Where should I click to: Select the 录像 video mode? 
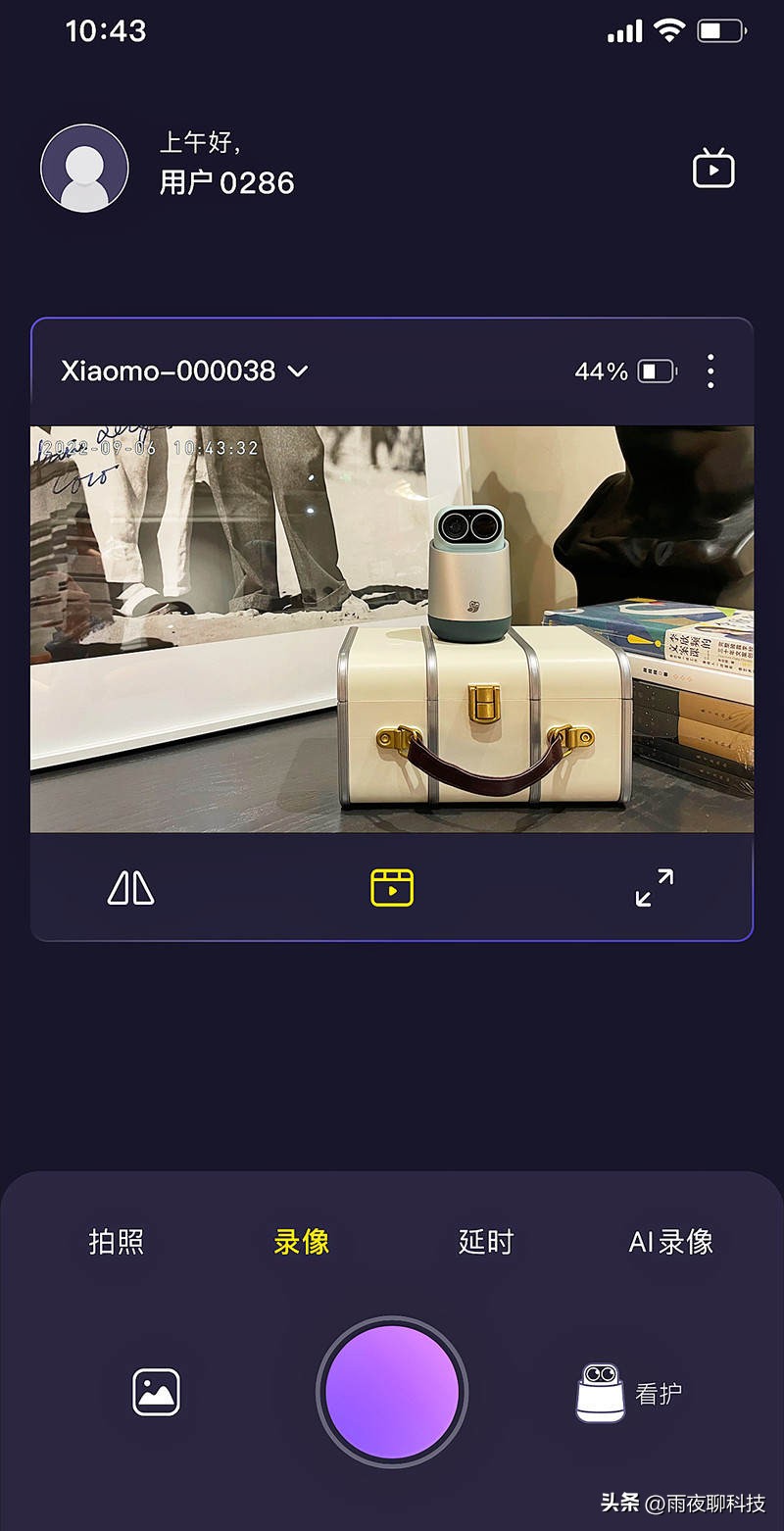(x=301, y=1242)
